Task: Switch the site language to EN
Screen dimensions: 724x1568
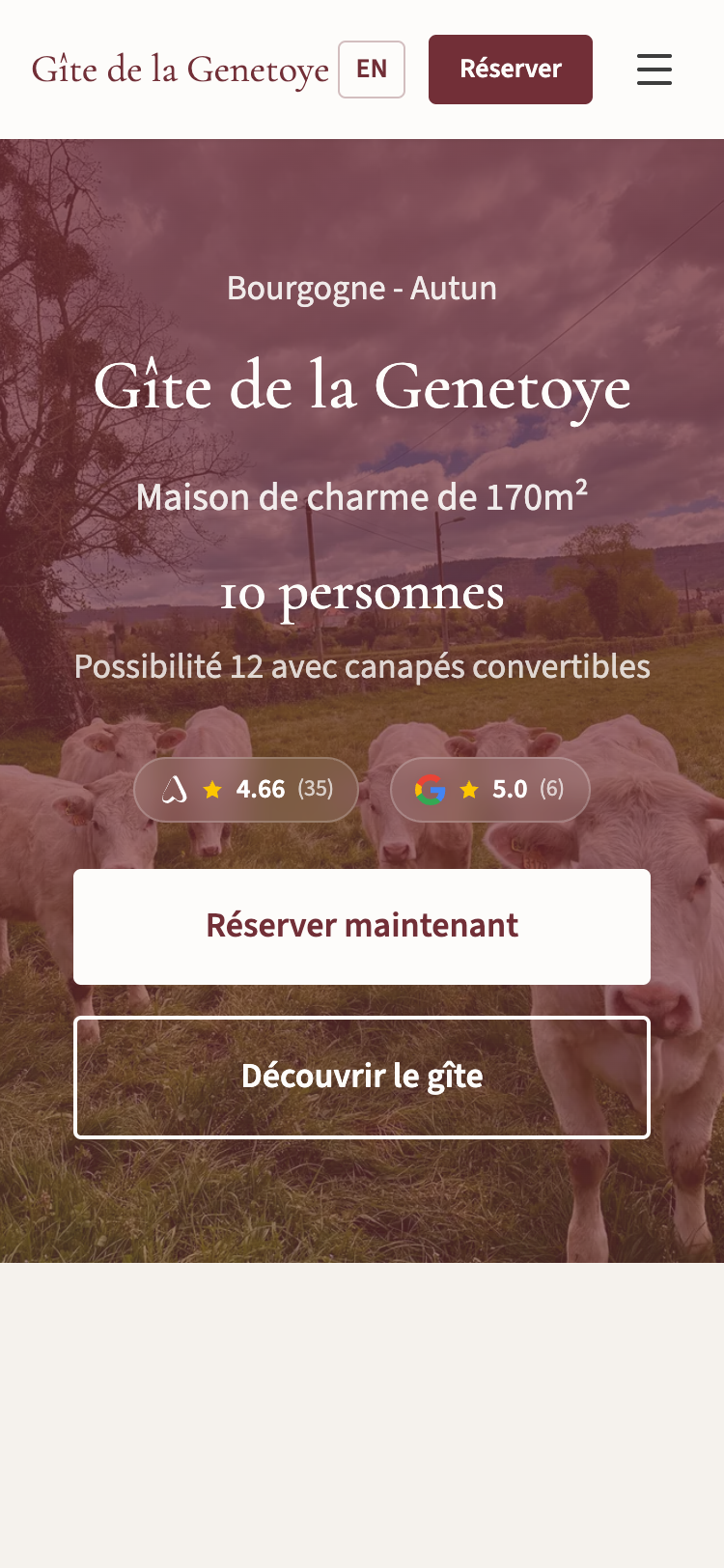Action: point(372,70)
